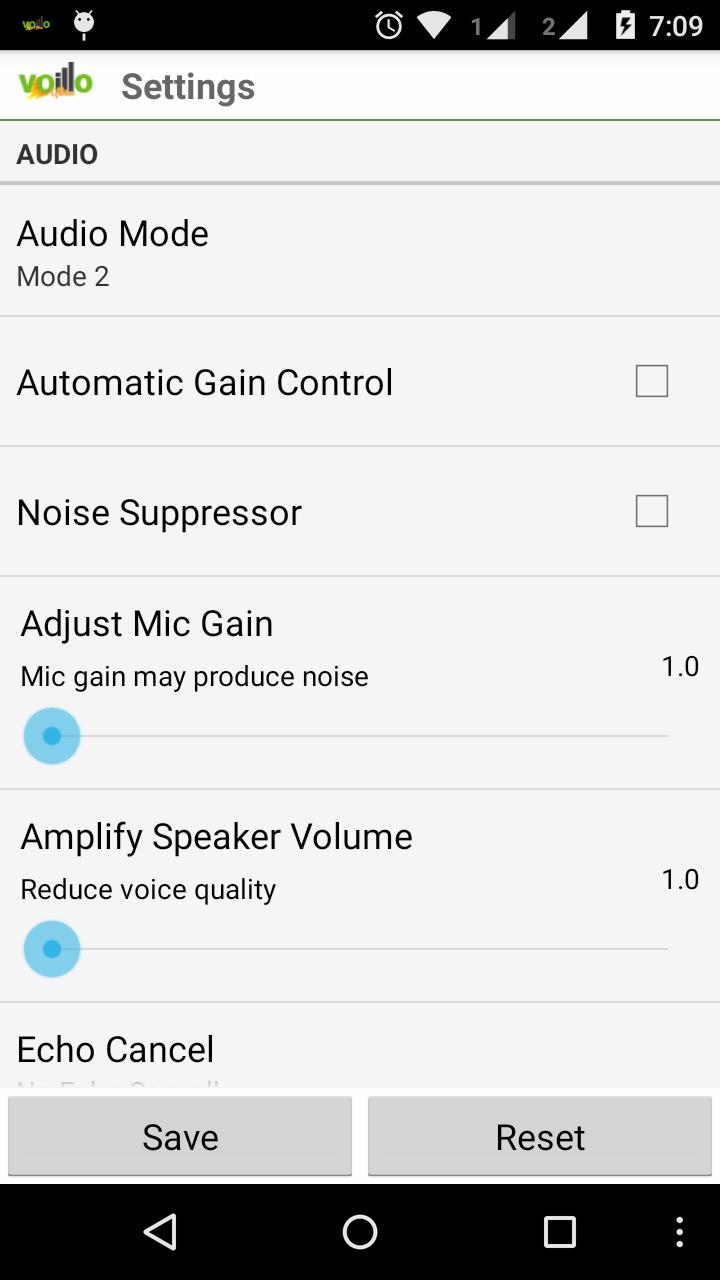
Task: Open the Echo Cancel option
Action: pyautogui.click(x=360, y=1047)
